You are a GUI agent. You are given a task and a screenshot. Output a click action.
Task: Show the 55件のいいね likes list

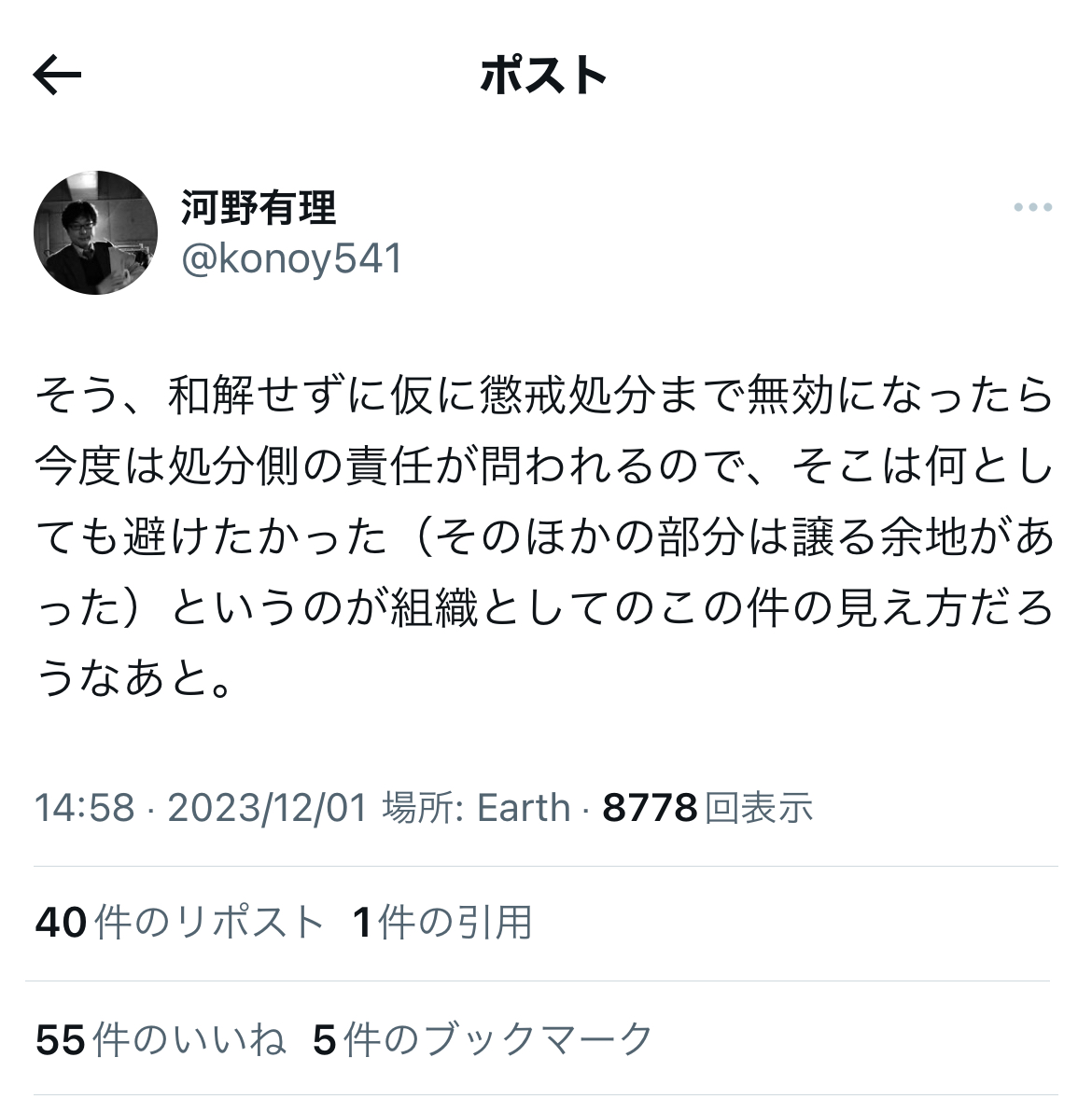click(161, 1038)
